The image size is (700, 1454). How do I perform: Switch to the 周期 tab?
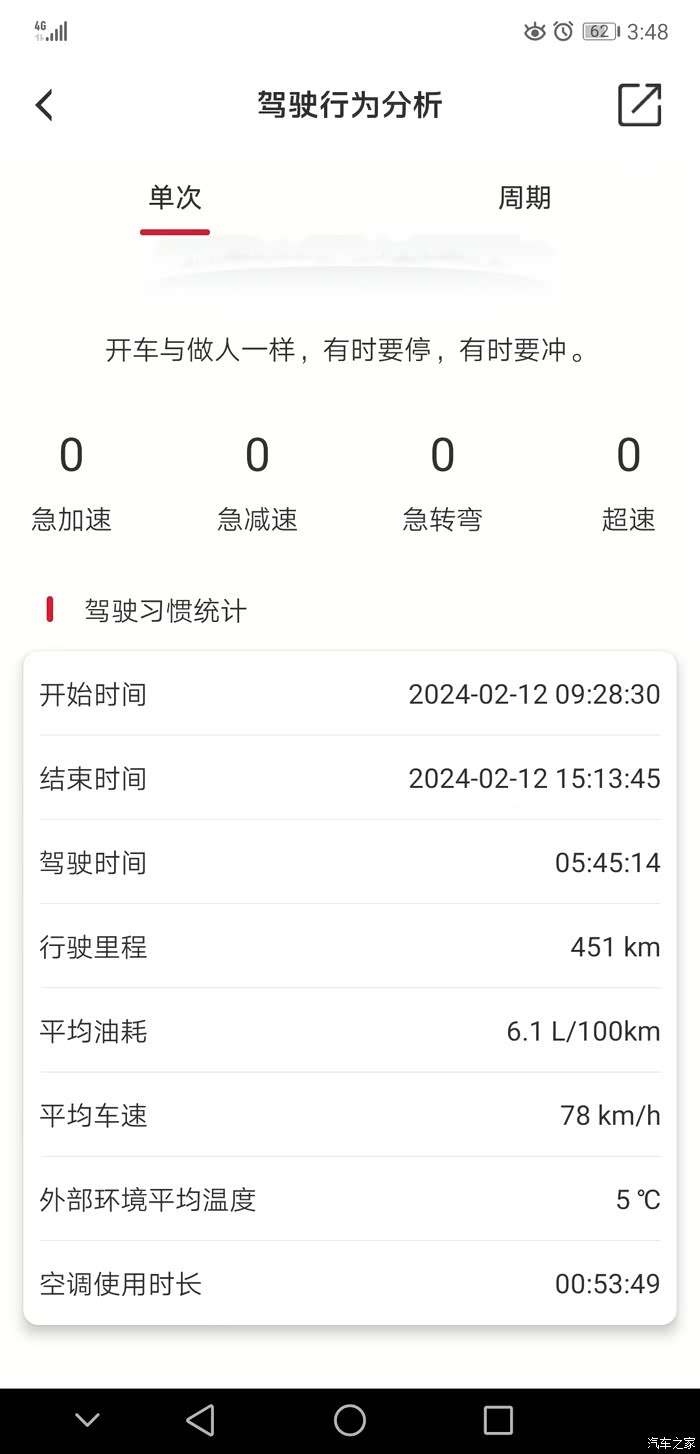524,198
